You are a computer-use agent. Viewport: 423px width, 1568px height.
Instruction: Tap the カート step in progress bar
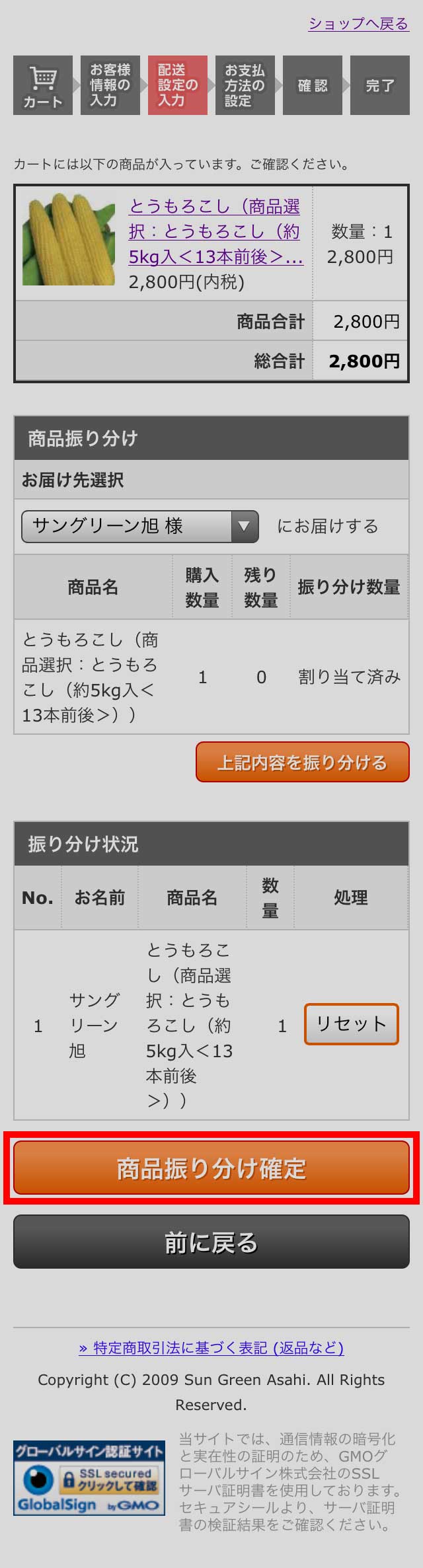click(x=43, y=85)
